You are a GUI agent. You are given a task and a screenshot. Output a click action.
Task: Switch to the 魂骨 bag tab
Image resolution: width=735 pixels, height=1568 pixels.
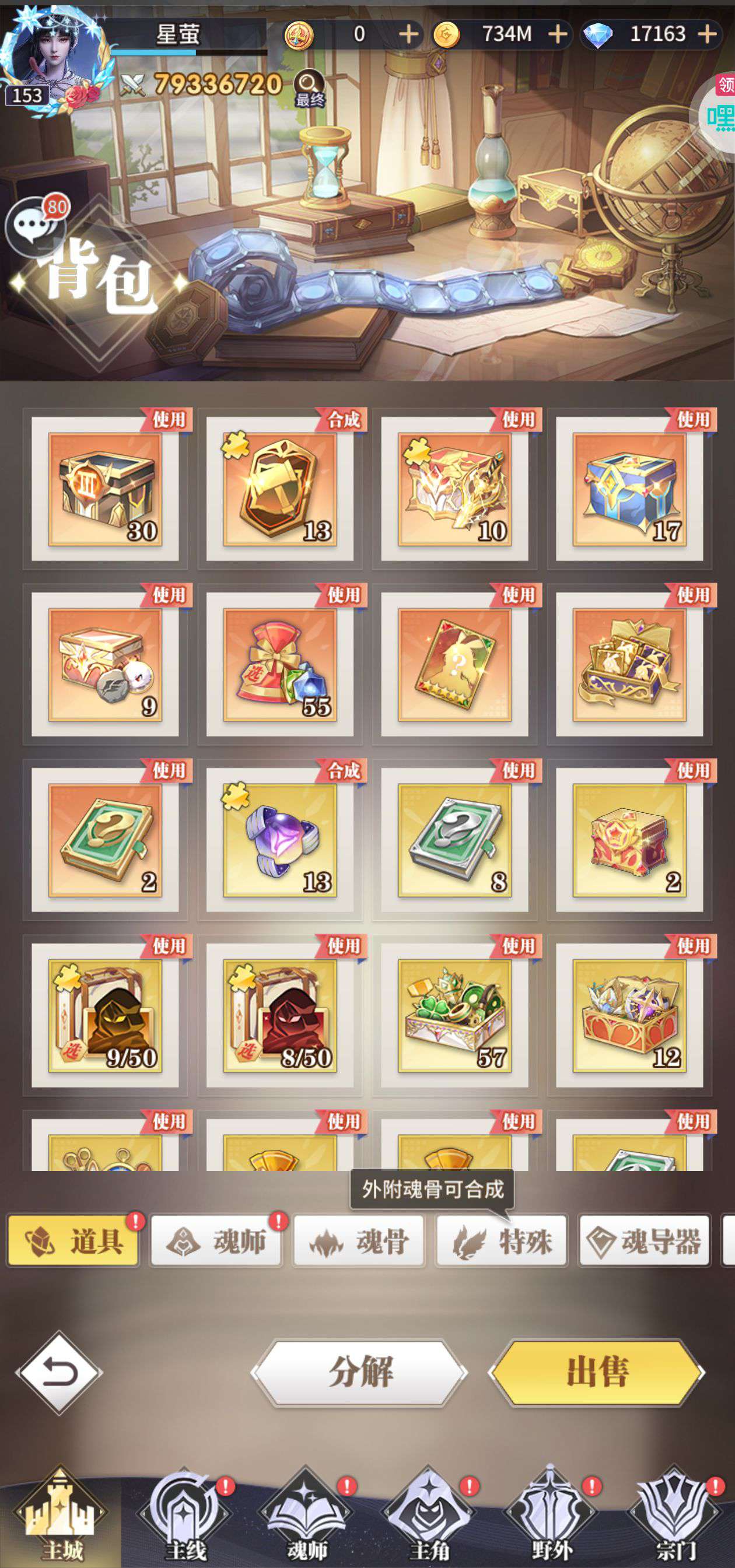[359, 1241]
